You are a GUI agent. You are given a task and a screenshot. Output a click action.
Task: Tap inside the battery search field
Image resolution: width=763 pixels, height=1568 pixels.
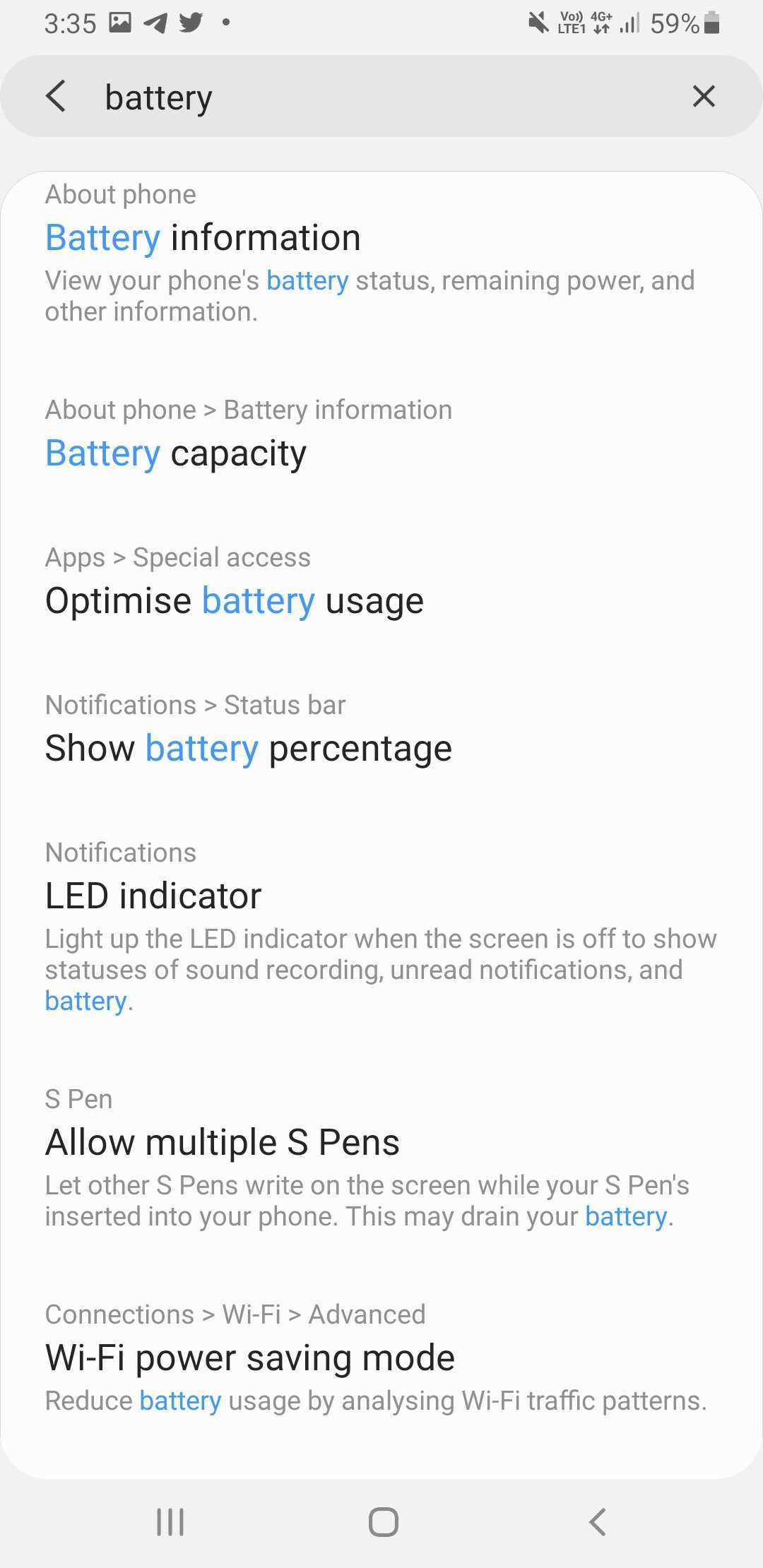[283, 96]
